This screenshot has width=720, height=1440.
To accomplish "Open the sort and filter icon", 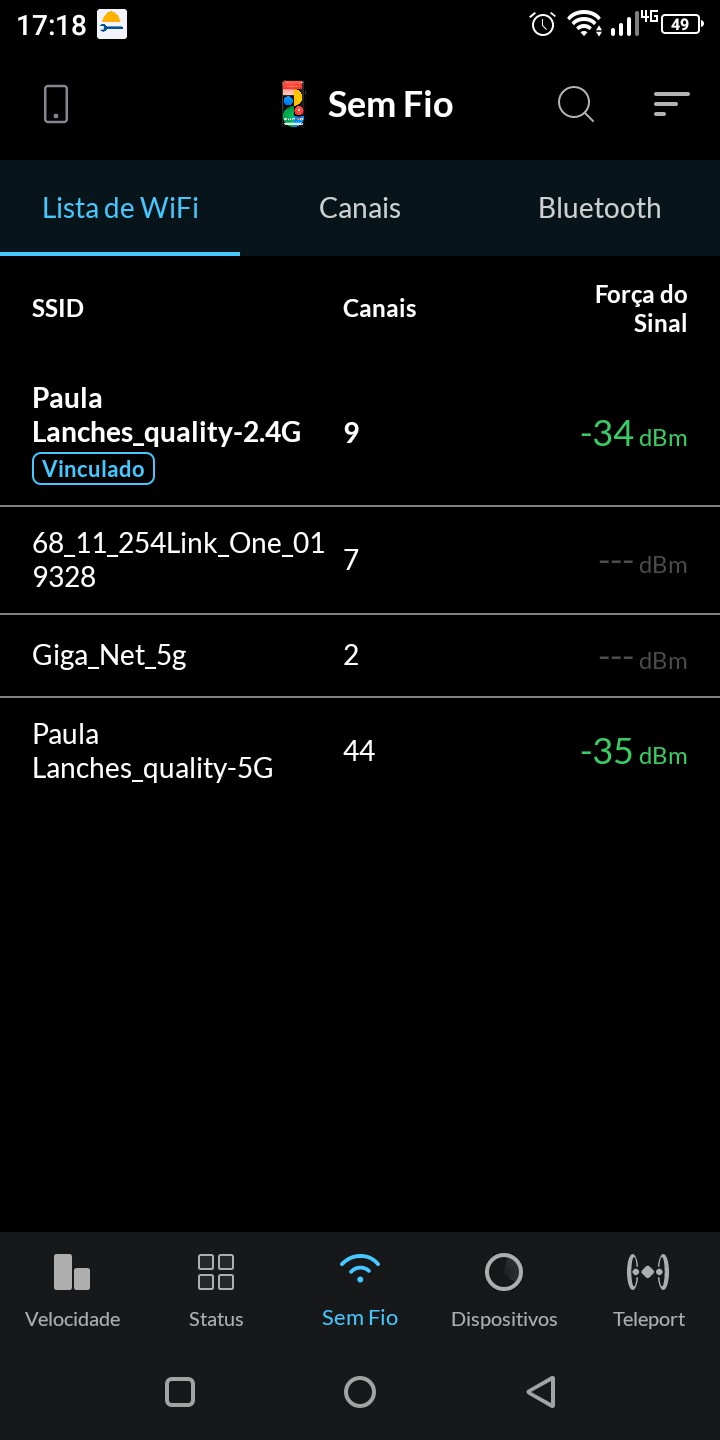I will pyautogui.click(x=671, y=104).
